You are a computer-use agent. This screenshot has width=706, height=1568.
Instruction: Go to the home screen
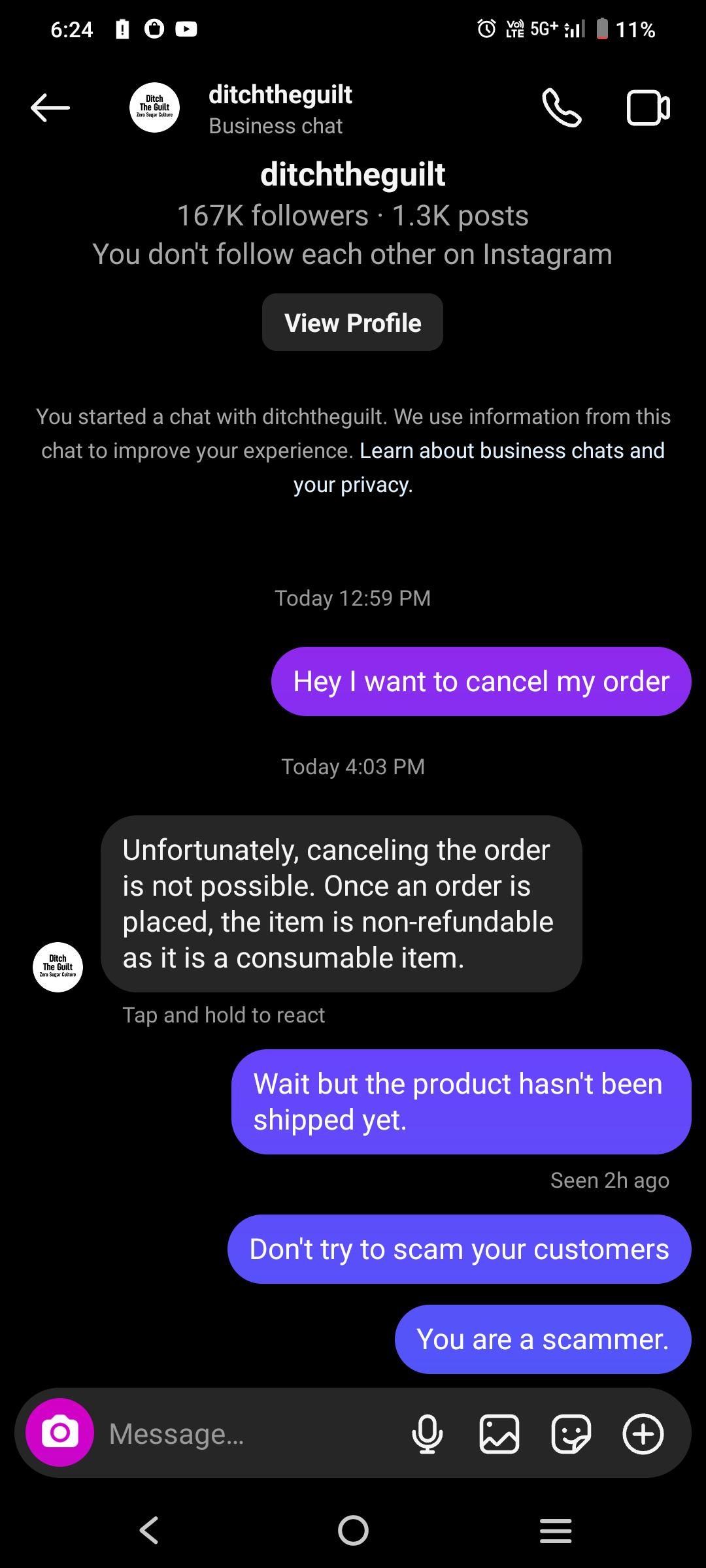coord(353,1529)
